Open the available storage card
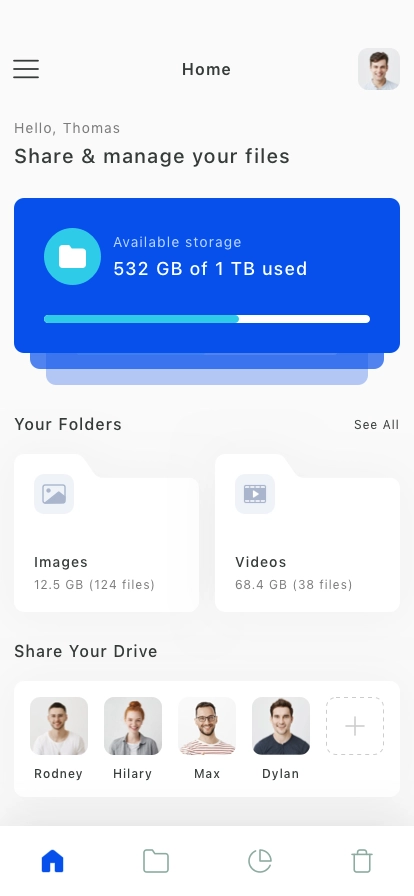The width and height of the screenshot is (414, 896). pyautogui.click(x=207, y=275)
